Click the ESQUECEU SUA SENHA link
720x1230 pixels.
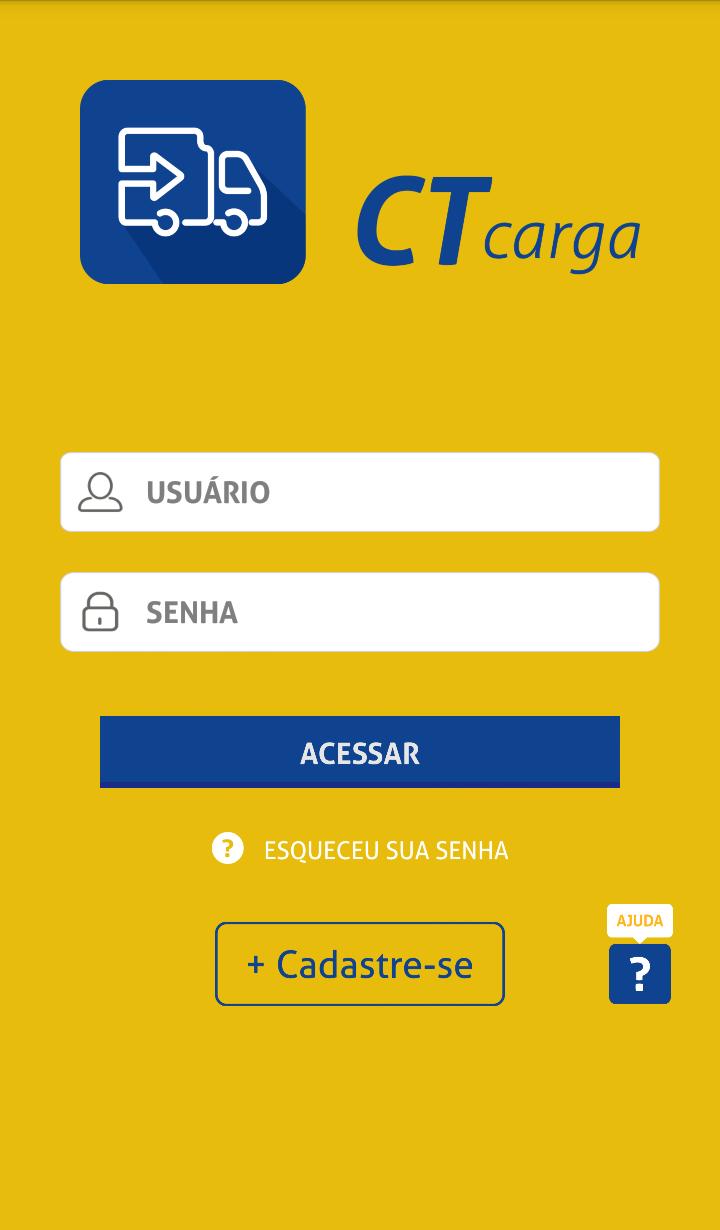(386, 849)
